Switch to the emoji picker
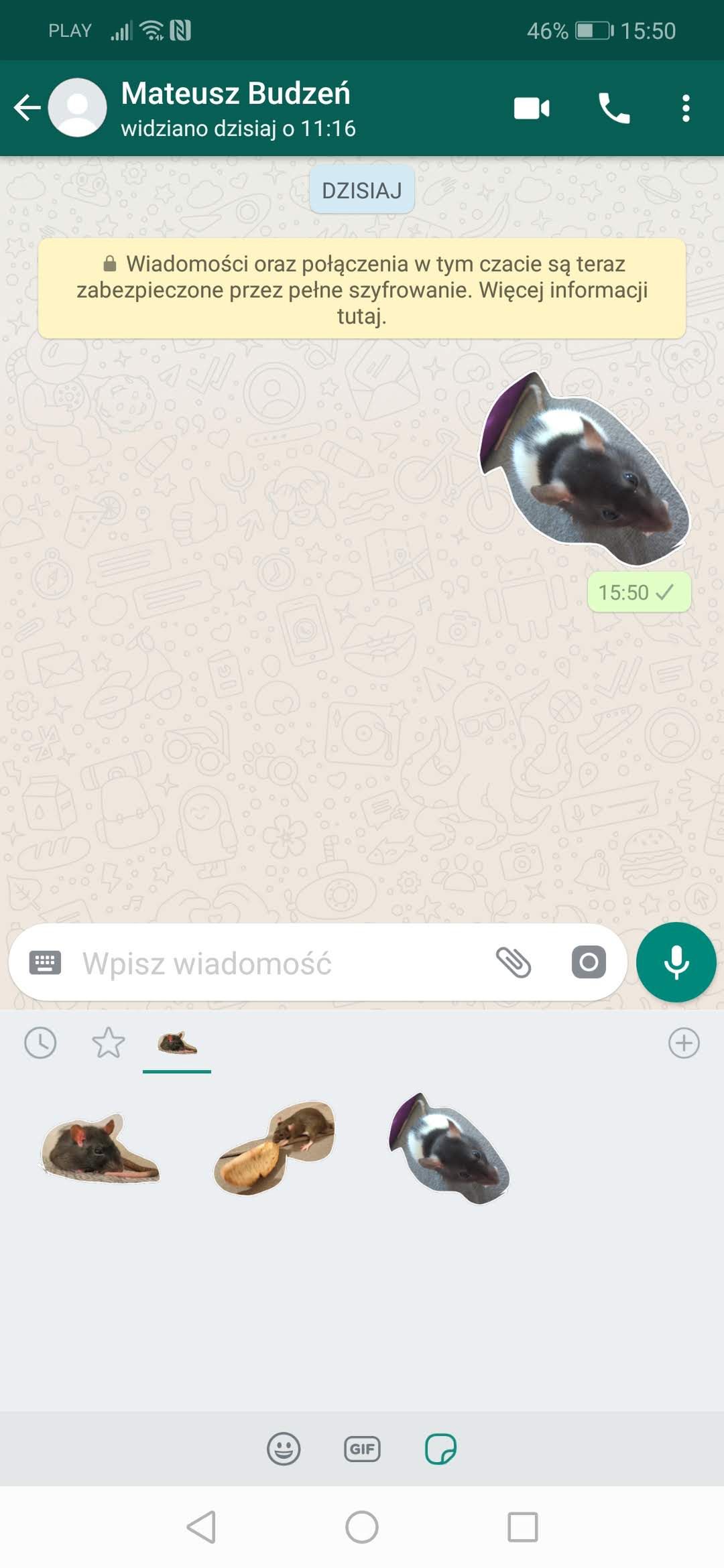 [x=284, y=1449]
